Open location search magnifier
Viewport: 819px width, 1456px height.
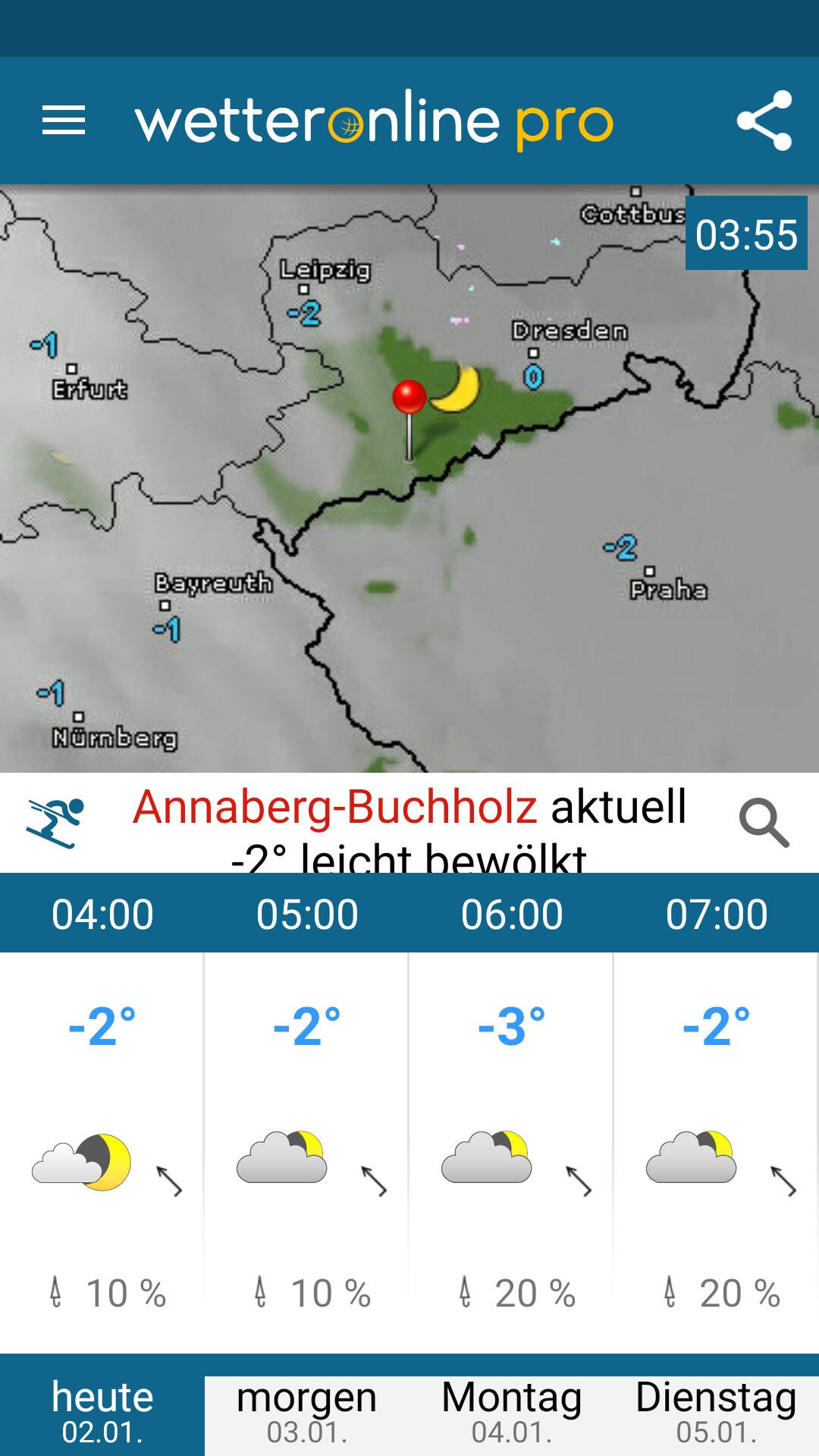(x=764, y=822)
